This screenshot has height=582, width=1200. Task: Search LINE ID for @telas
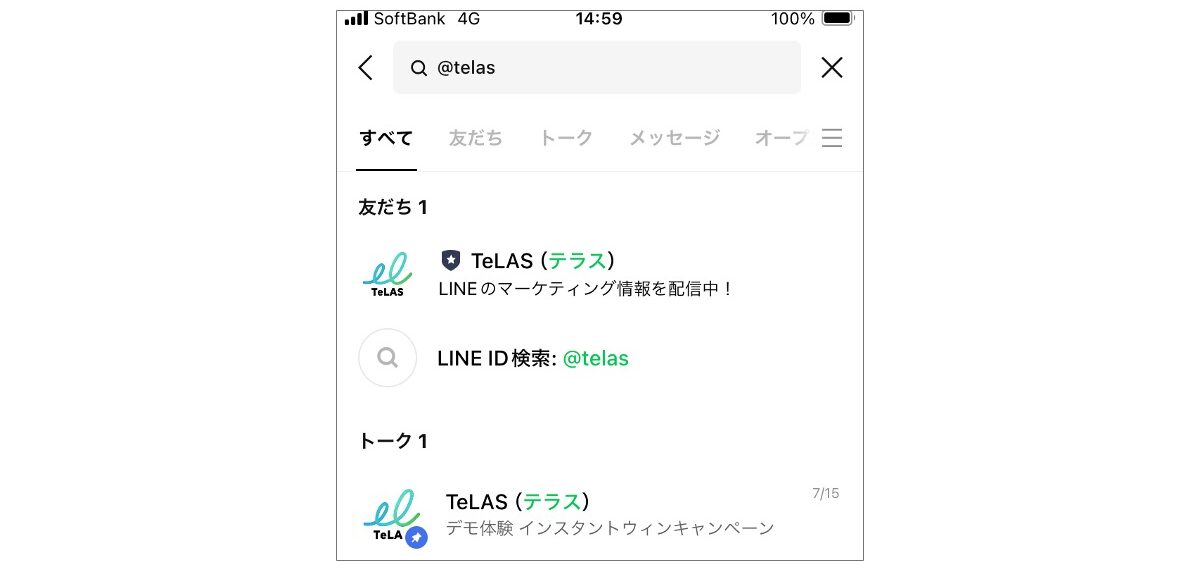point(532,358)
